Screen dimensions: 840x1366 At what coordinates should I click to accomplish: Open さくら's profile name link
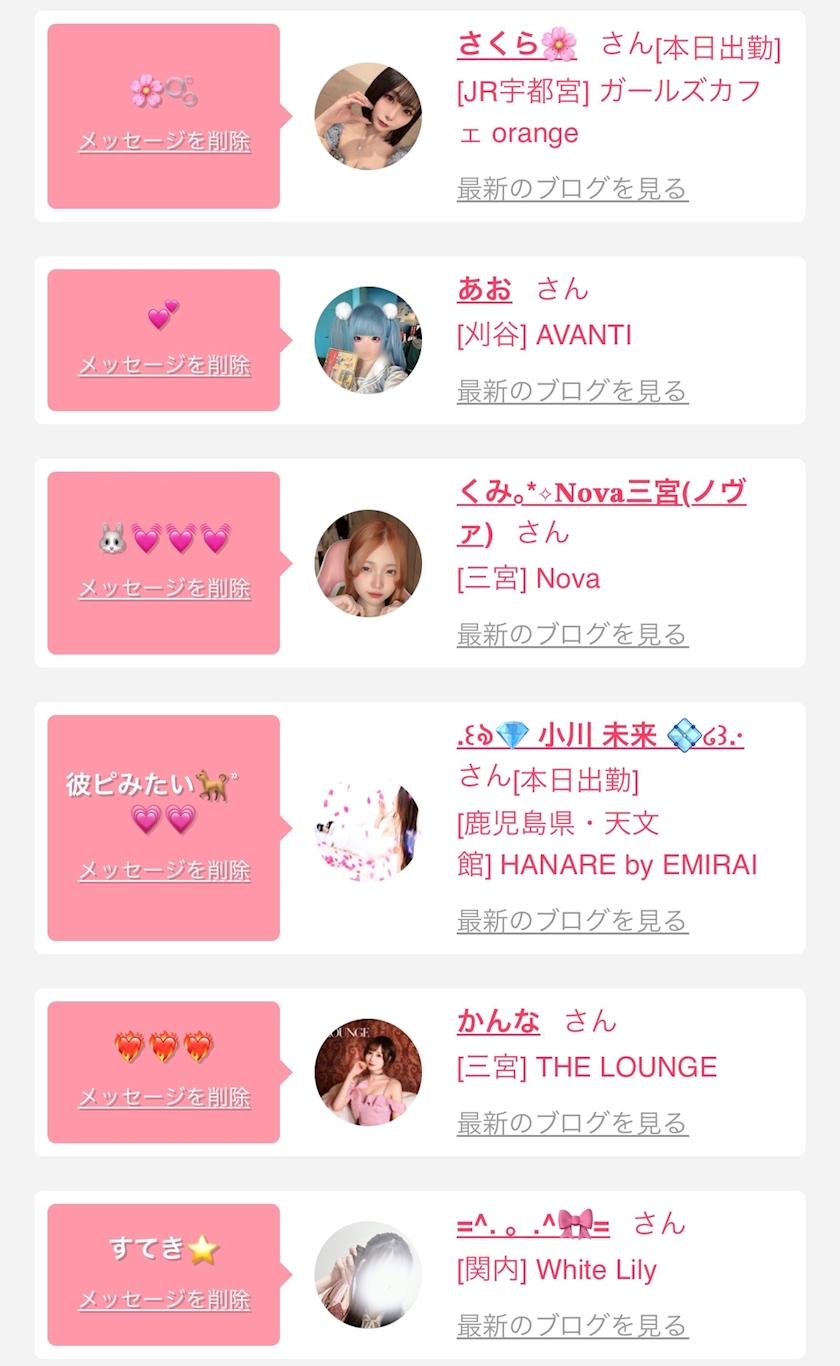coord(517,44)
